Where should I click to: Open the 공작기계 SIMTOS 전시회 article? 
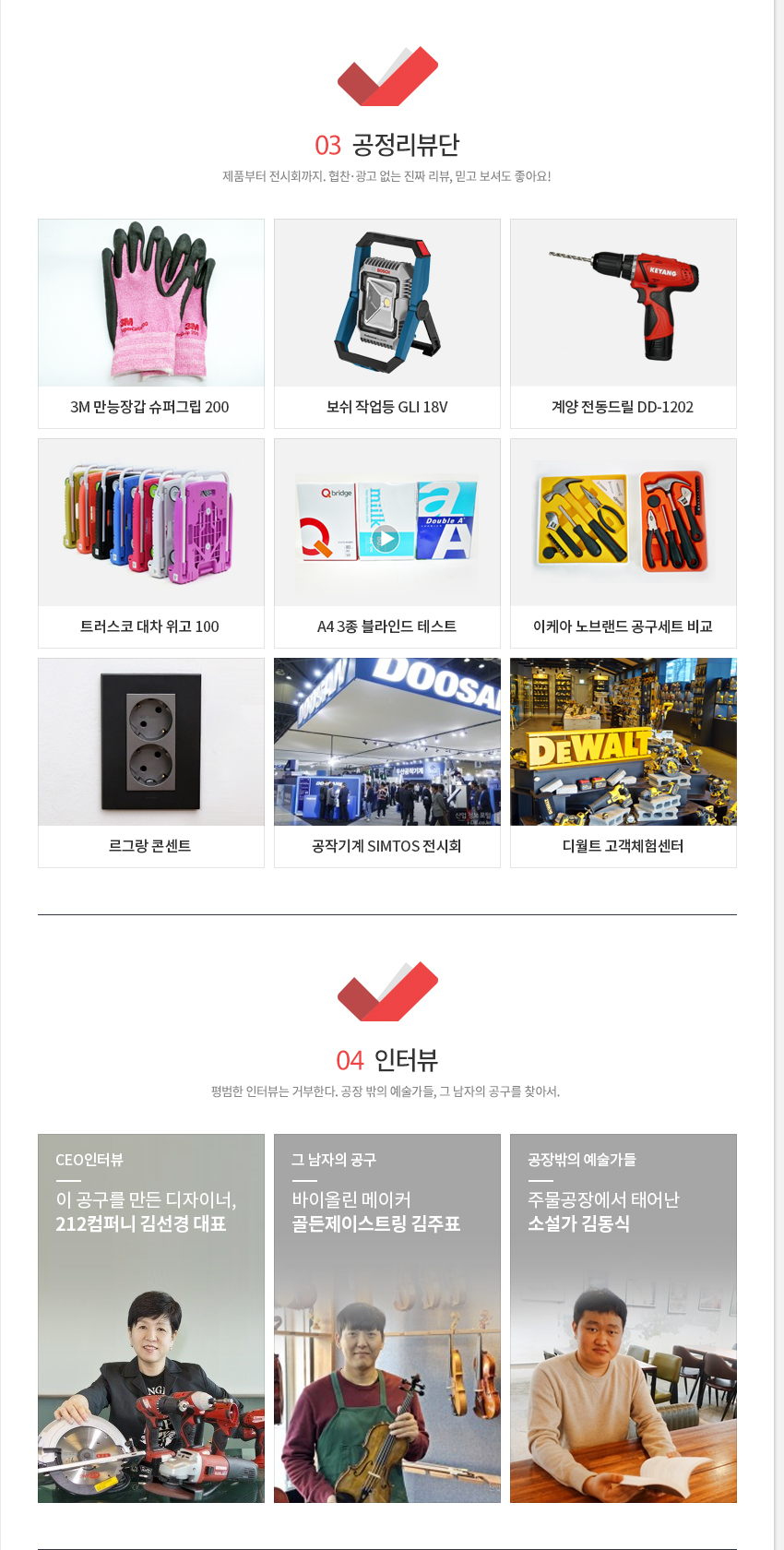(386, 762)
